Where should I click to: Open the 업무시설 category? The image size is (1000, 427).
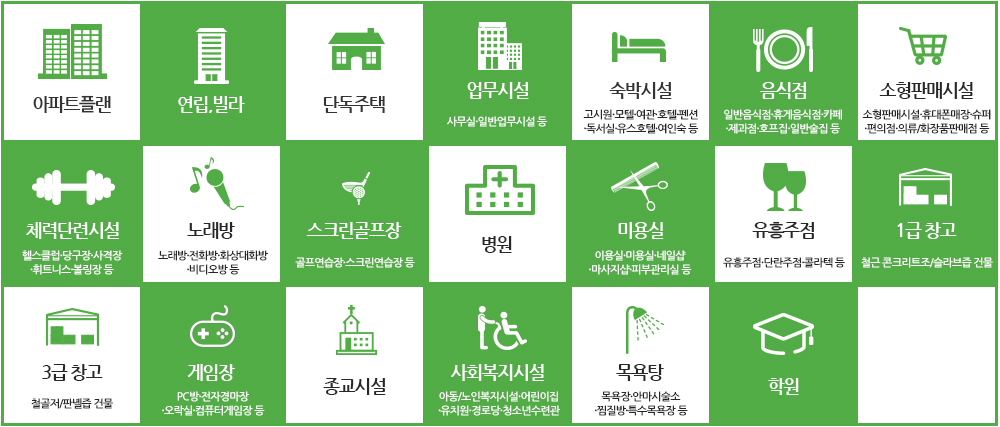pyautogui.click(x=499, y=72)
